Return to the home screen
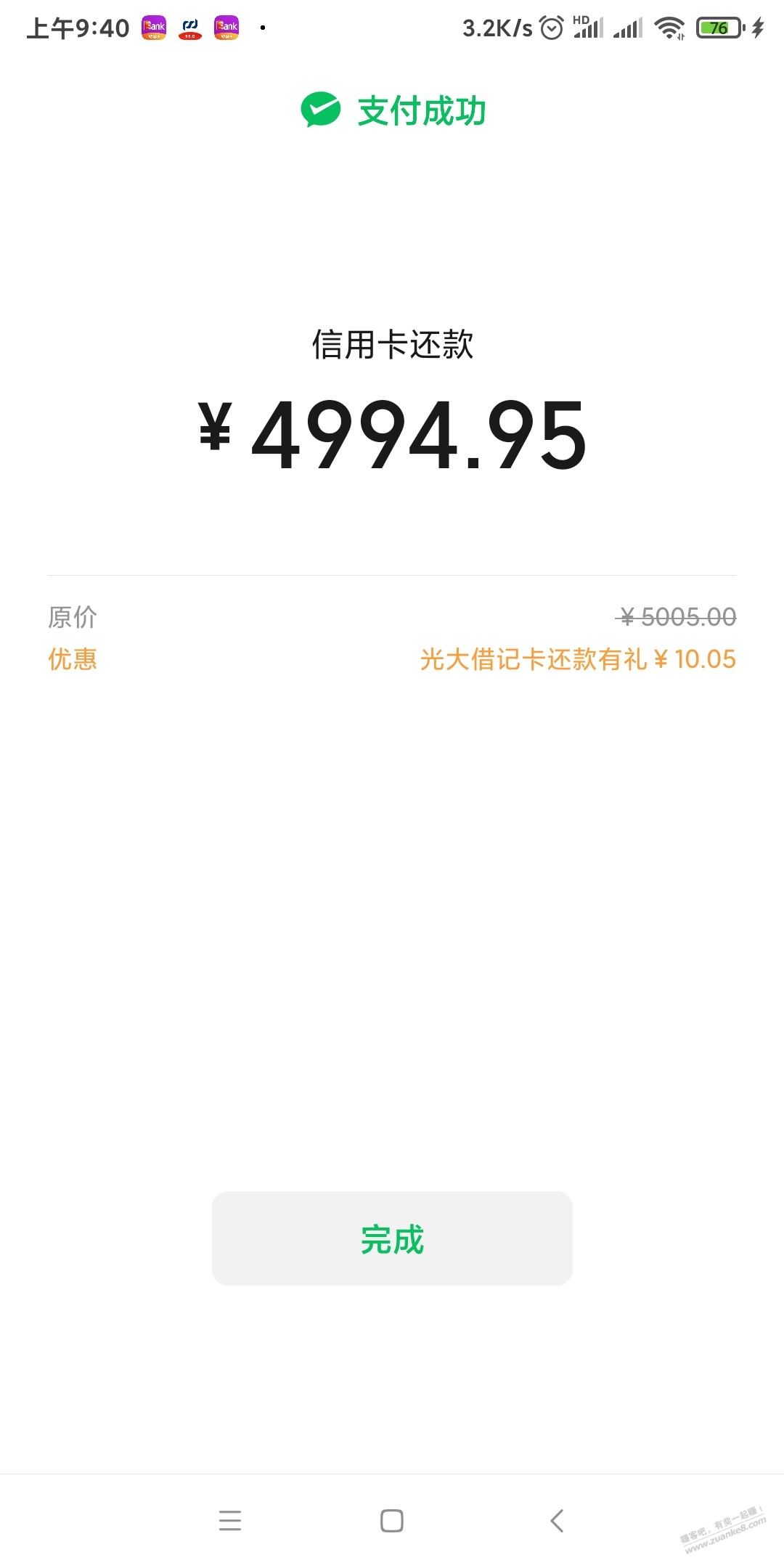Screen dimensions: 784x1568 click(x=392, y=1520)
